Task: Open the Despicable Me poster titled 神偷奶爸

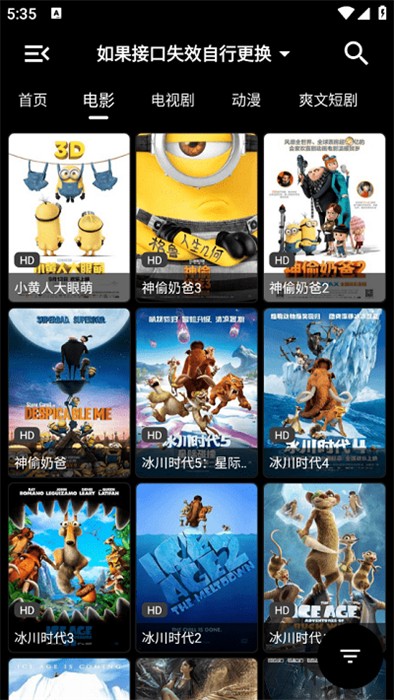Action: (x=69, y=393)
